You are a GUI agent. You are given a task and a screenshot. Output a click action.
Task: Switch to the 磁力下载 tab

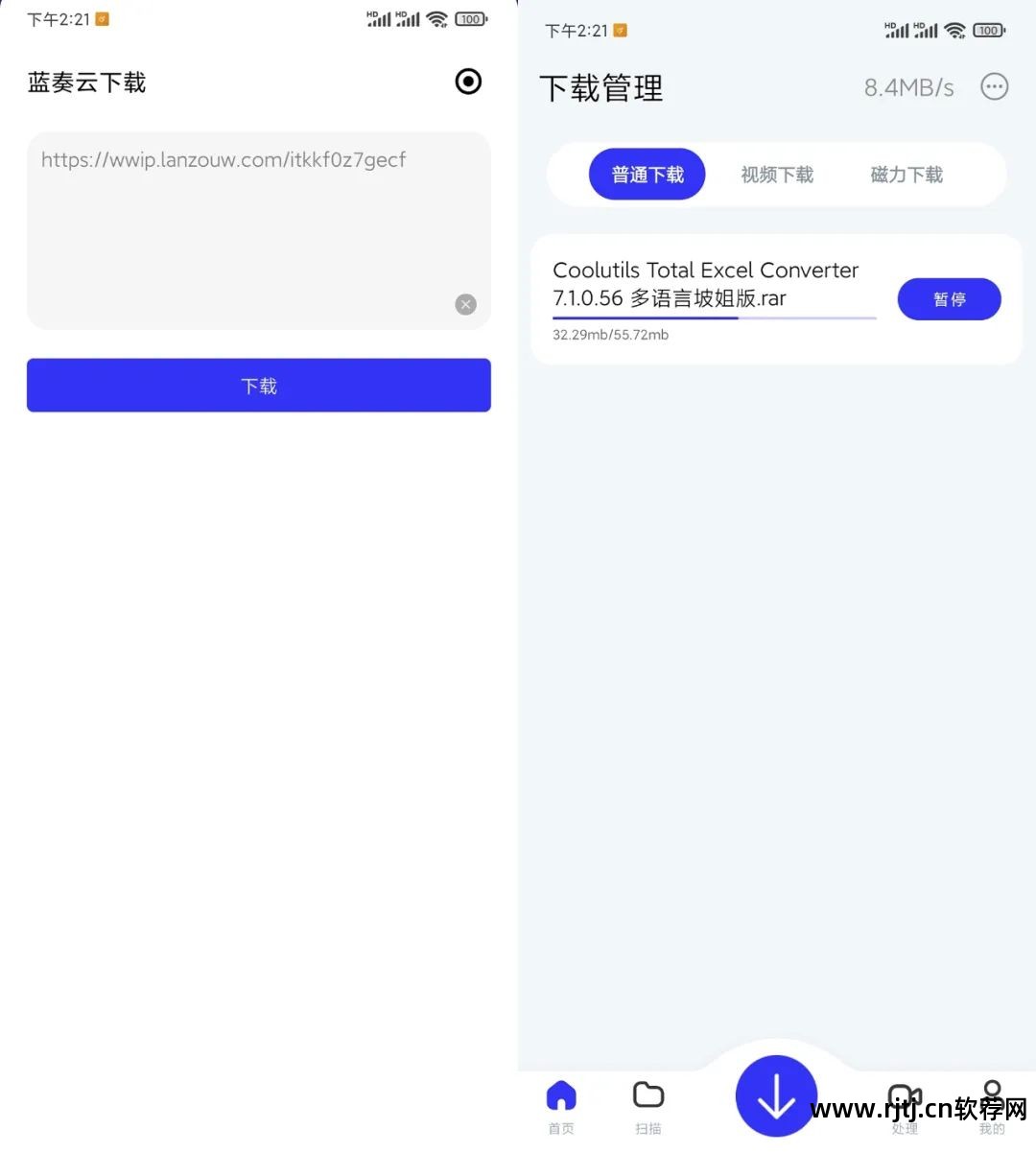905,175
